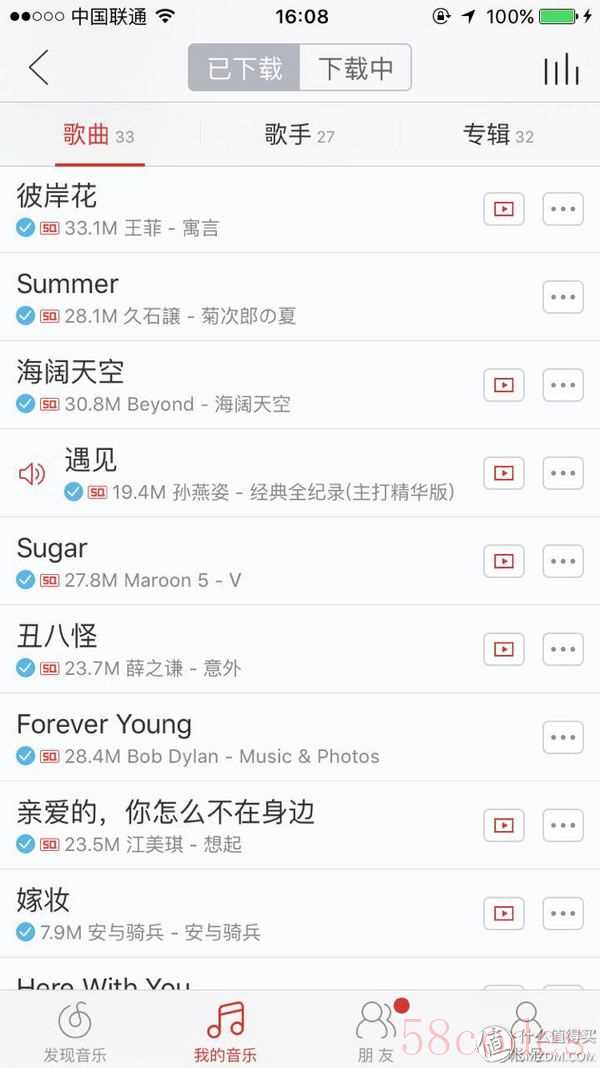
Task: Watch the MV for 彼岸花
Action: click(x=504, y=209)
